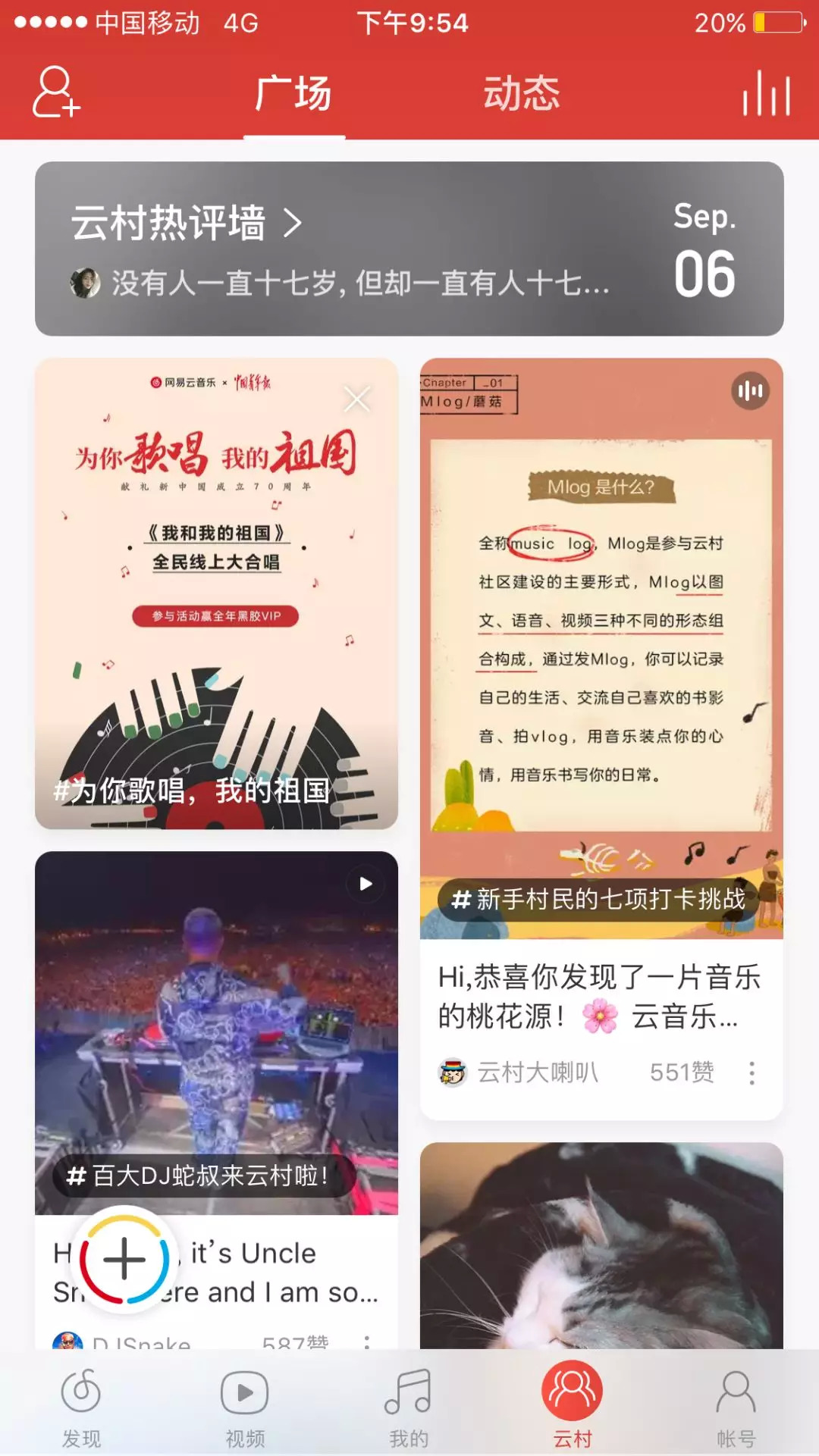The height and width of the screenshot is (1456, 819).
Task: Open the now playing bars icon
Action: pyautogui.click(x=767, y=93)
